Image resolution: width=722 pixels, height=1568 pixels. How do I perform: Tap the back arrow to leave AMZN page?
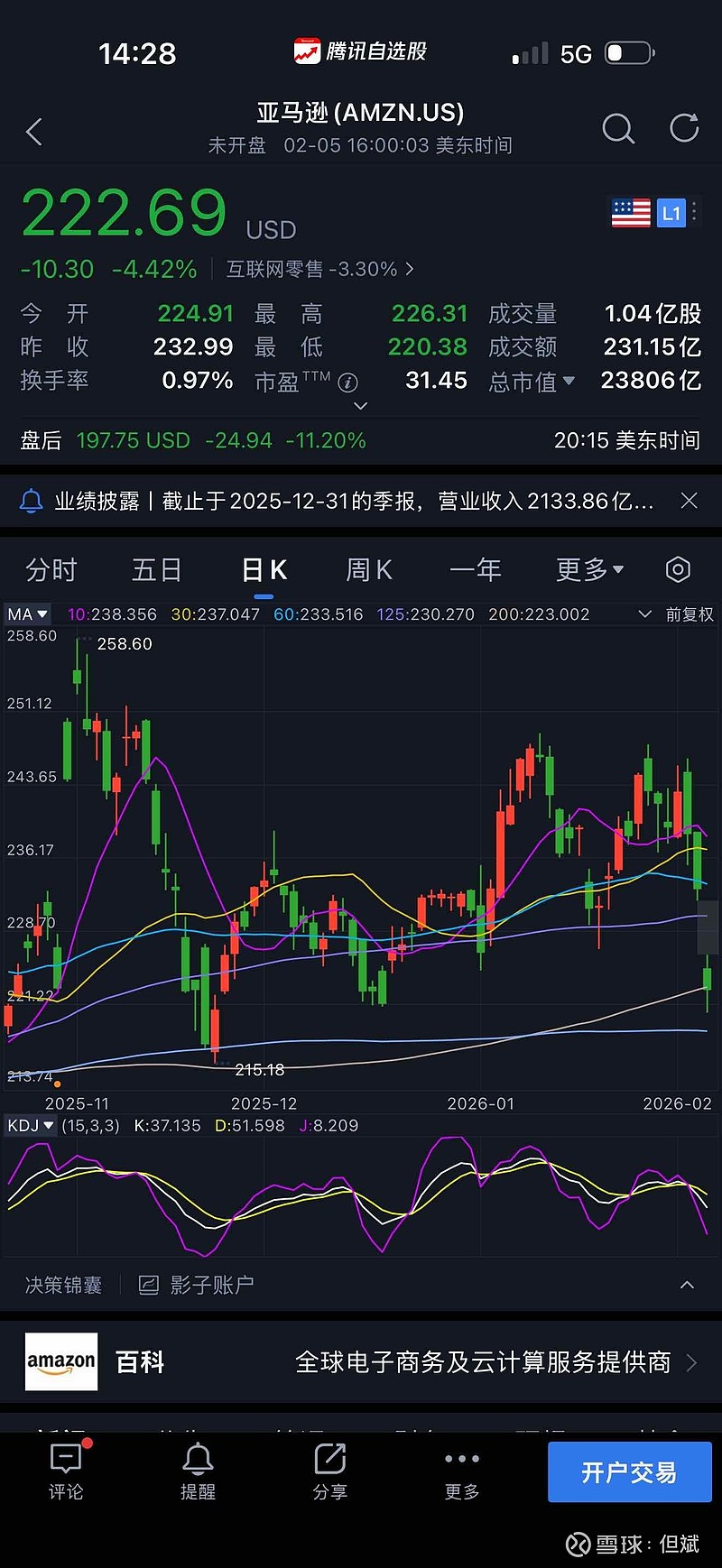click(34, 131)
